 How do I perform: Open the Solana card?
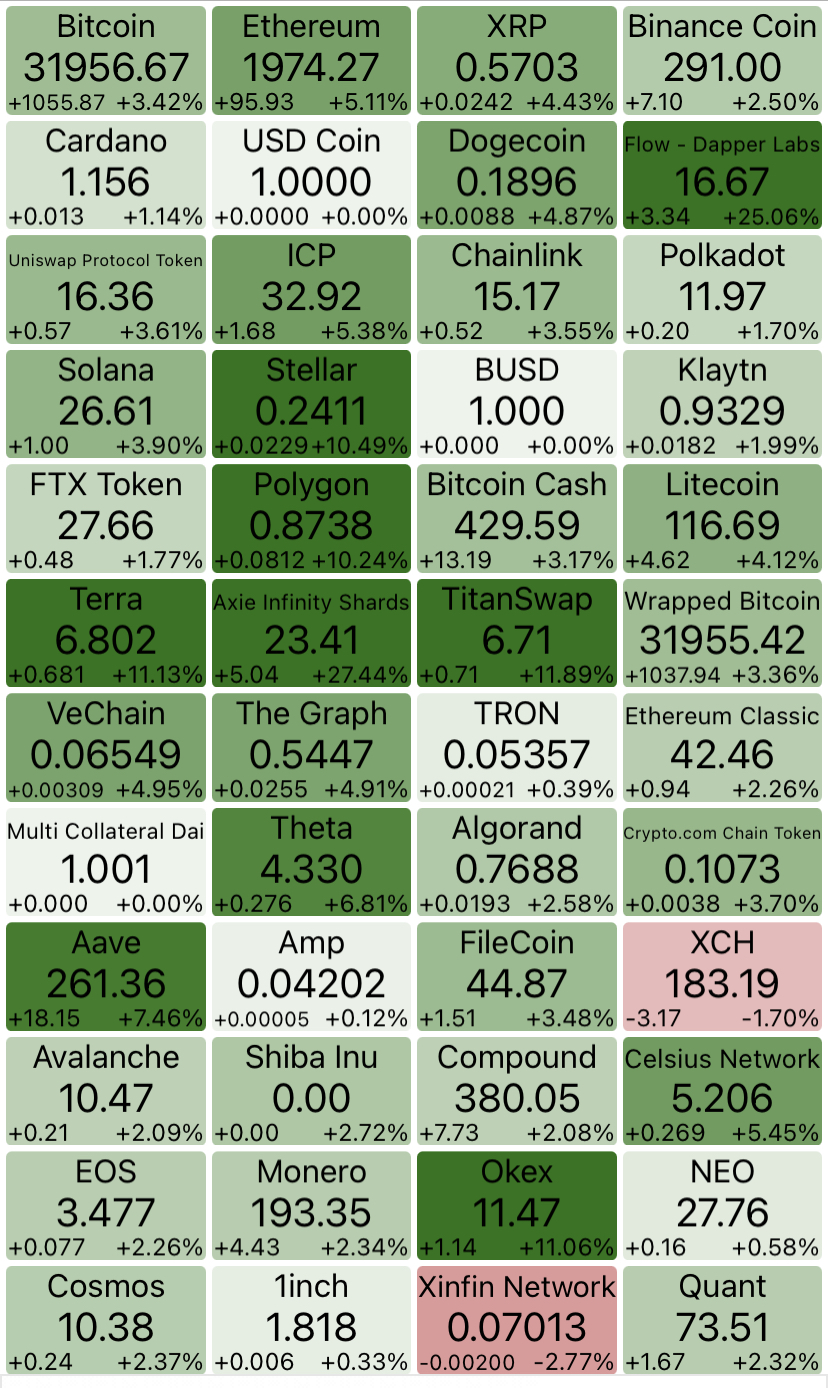click(106, 404)
